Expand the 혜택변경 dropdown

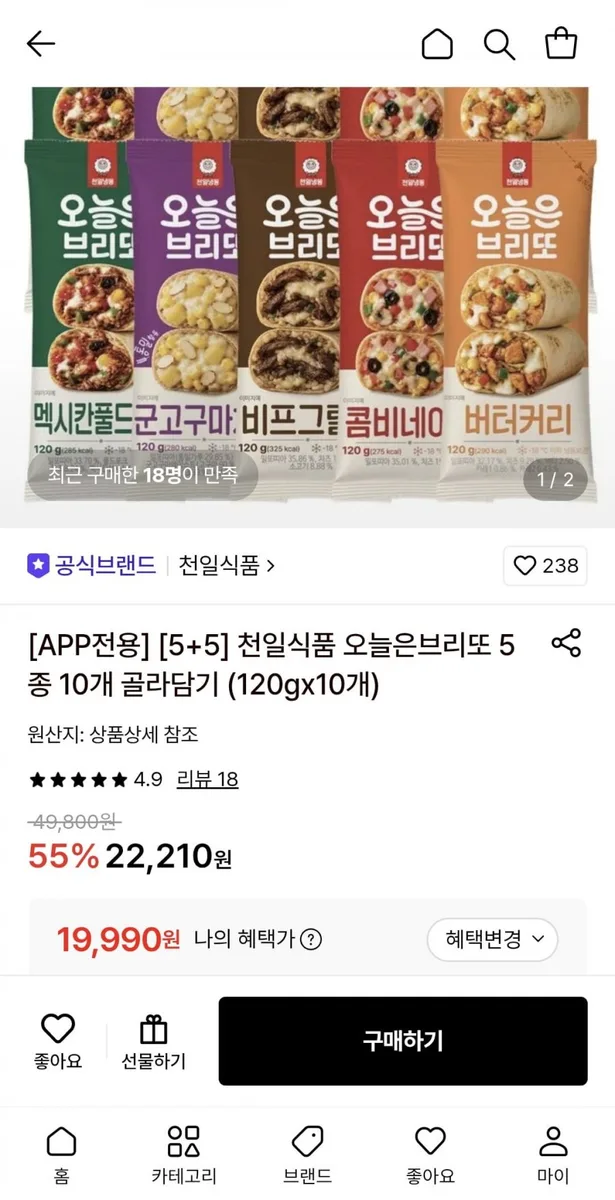coord(492,939)
